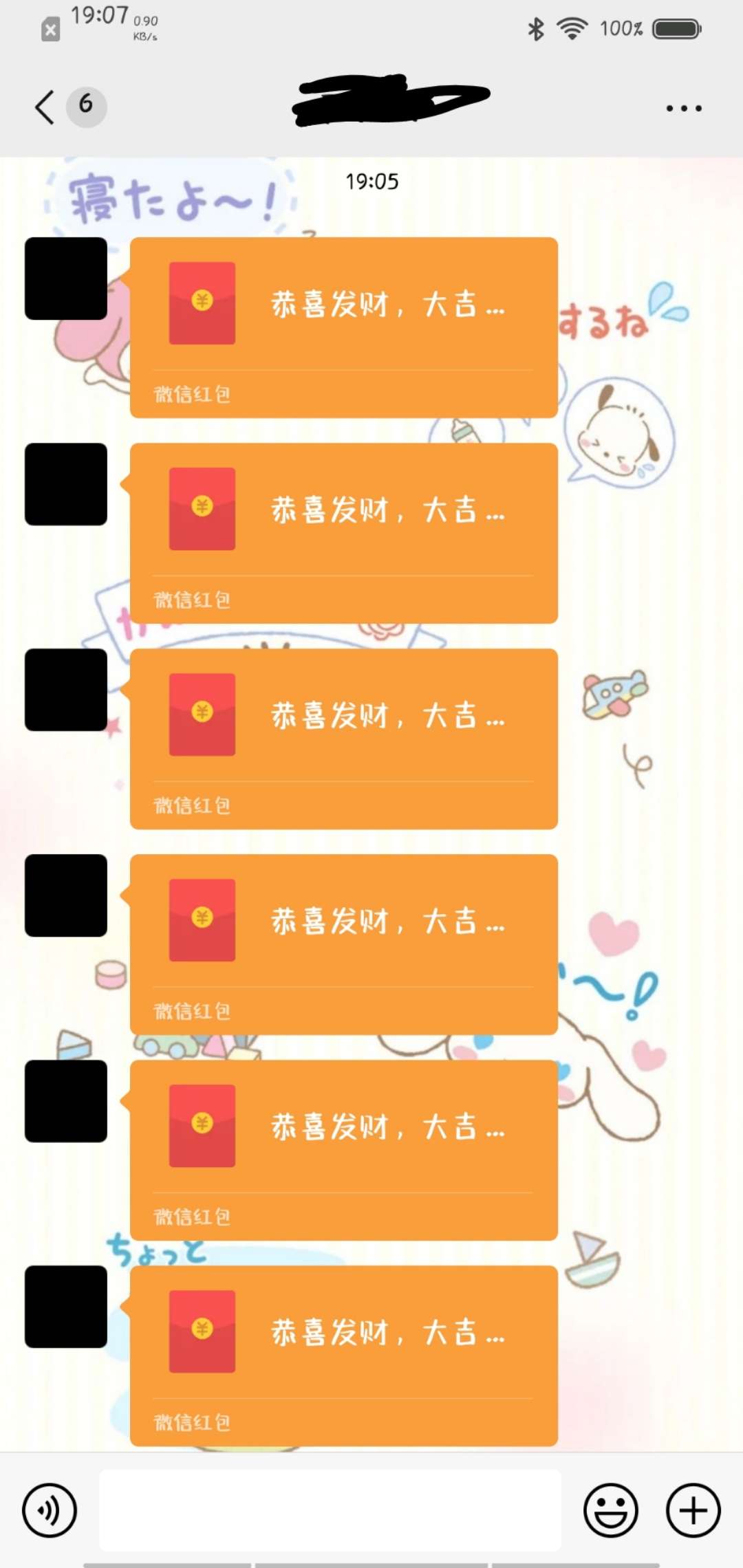Go back to the chat list

(x=45, y=107)
